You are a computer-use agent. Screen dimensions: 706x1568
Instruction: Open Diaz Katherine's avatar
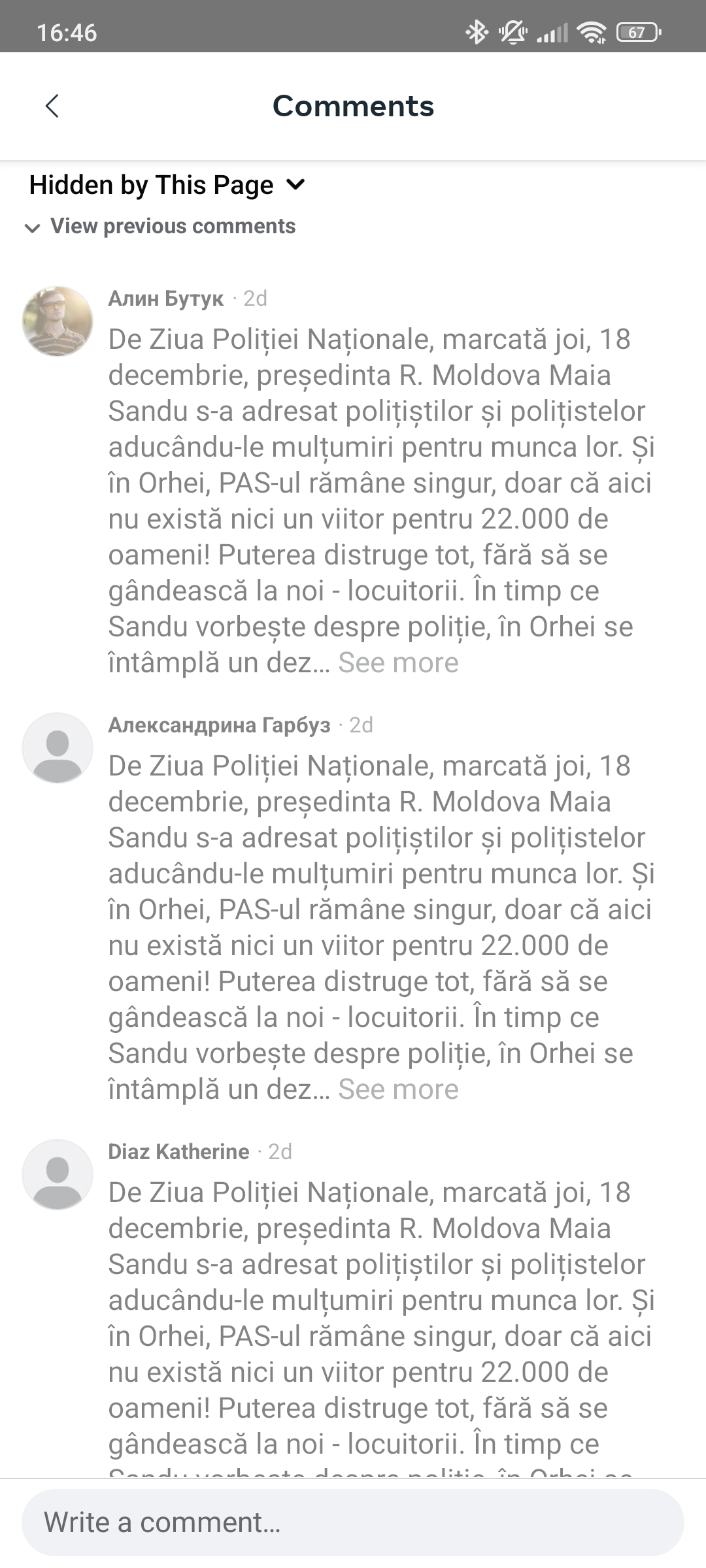[58, 1174]
